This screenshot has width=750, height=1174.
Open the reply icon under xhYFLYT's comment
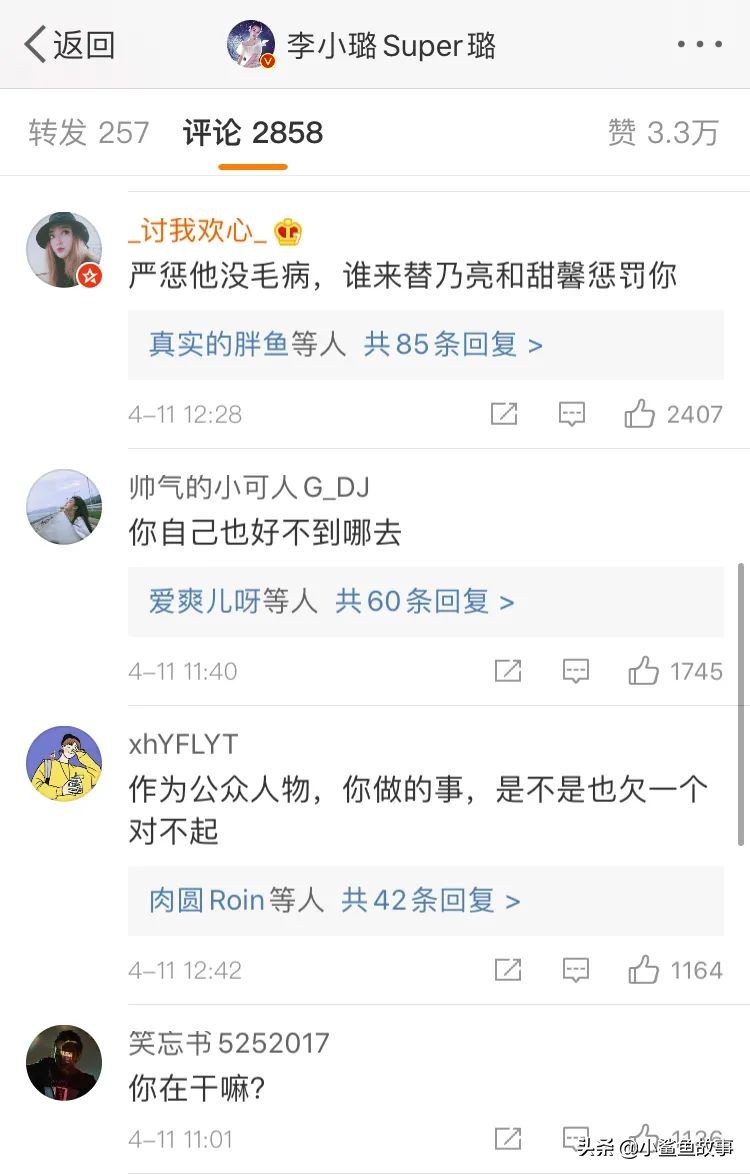[x=574, y=969]
